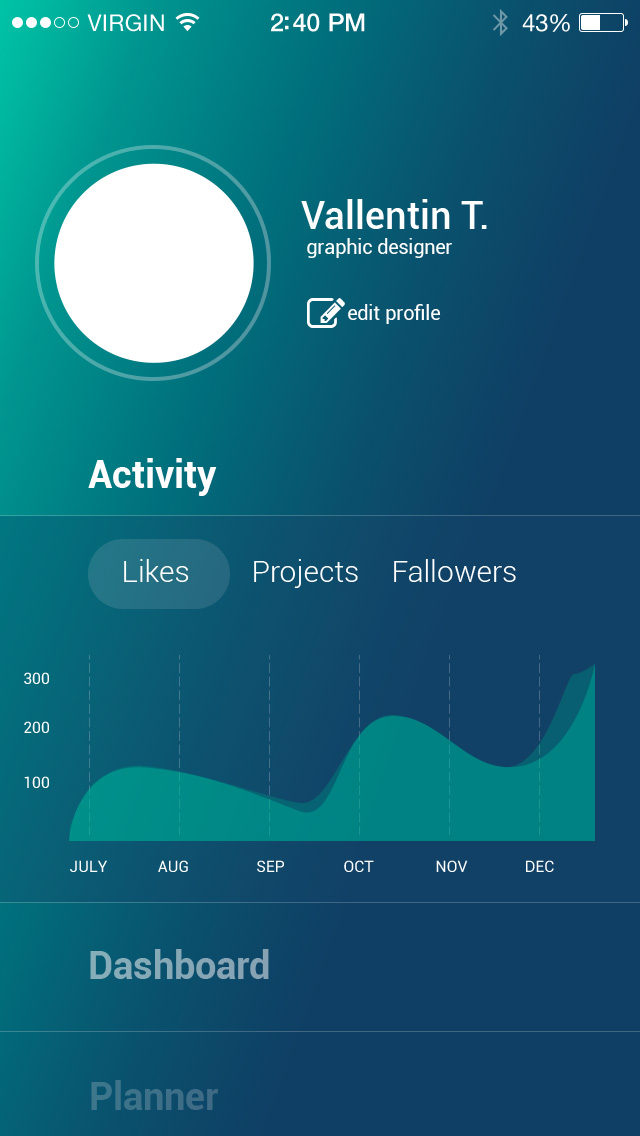Switch to the Fallowers tab
The width and height of the screenshot is (640, 1136).
point(454,572)
